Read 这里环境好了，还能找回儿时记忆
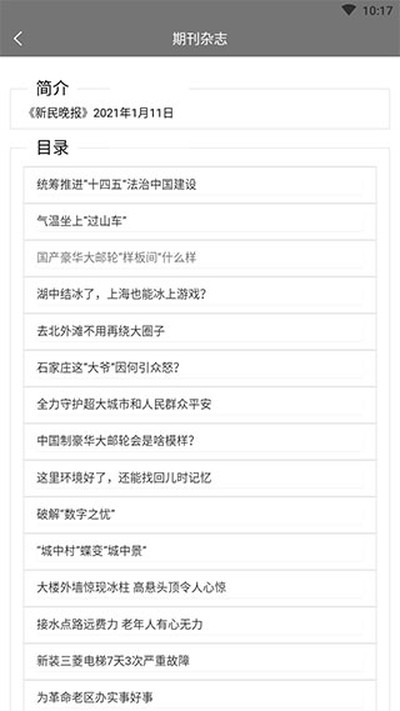The image size is (400, 711). point(200,478)
